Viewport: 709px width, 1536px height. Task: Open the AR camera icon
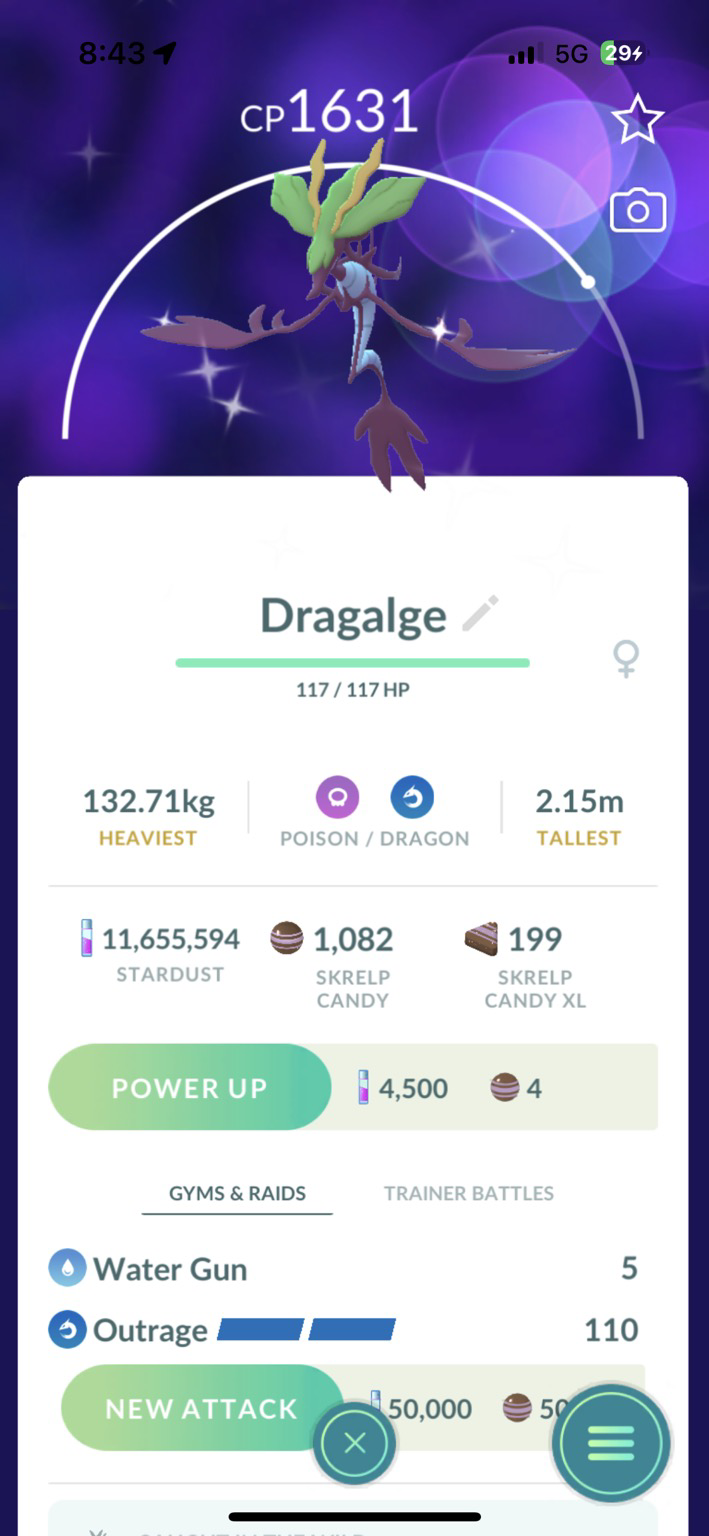click(638, 211)
